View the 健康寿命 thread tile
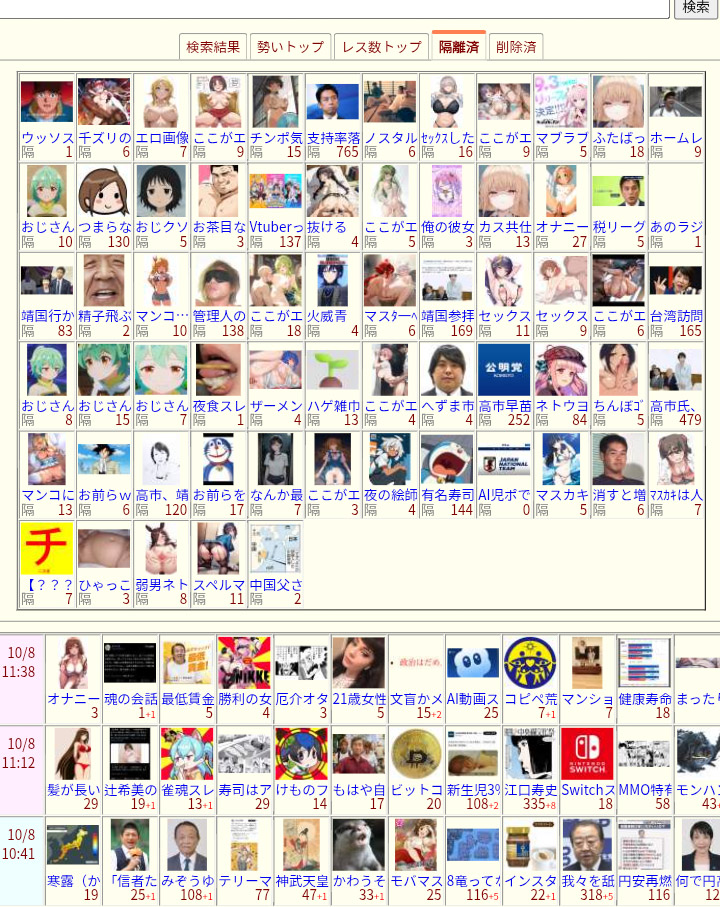The height and width of the screenshot is (907, 720). click(x=645, y=679)
